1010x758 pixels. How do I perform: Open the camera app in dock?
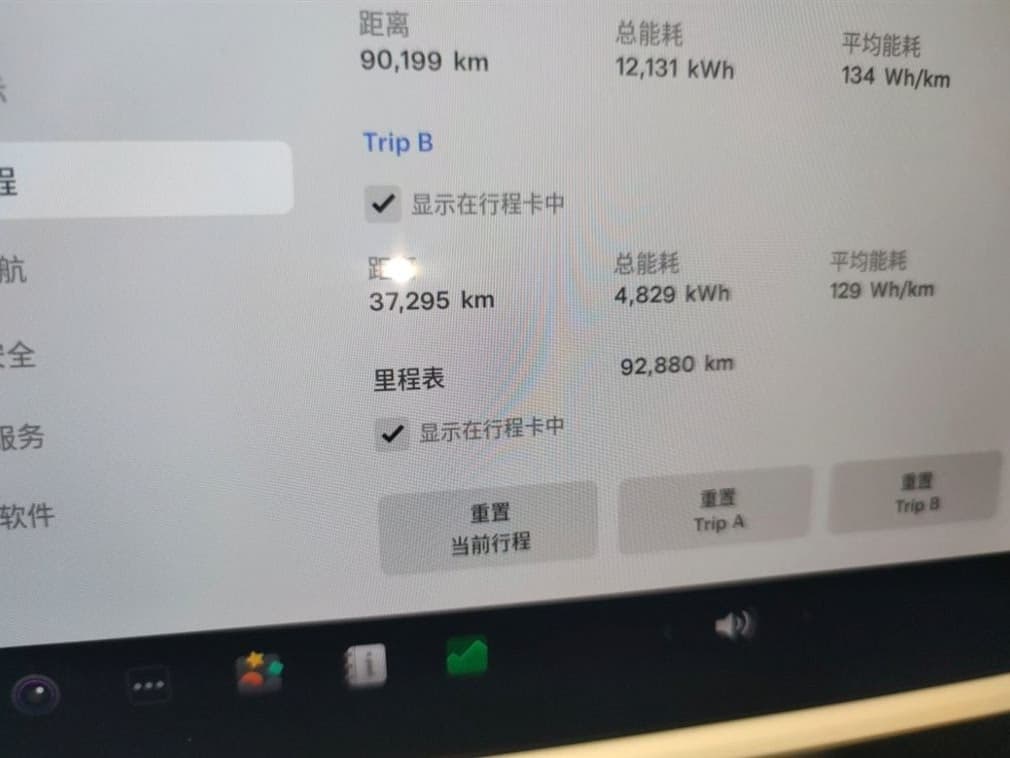37,693
